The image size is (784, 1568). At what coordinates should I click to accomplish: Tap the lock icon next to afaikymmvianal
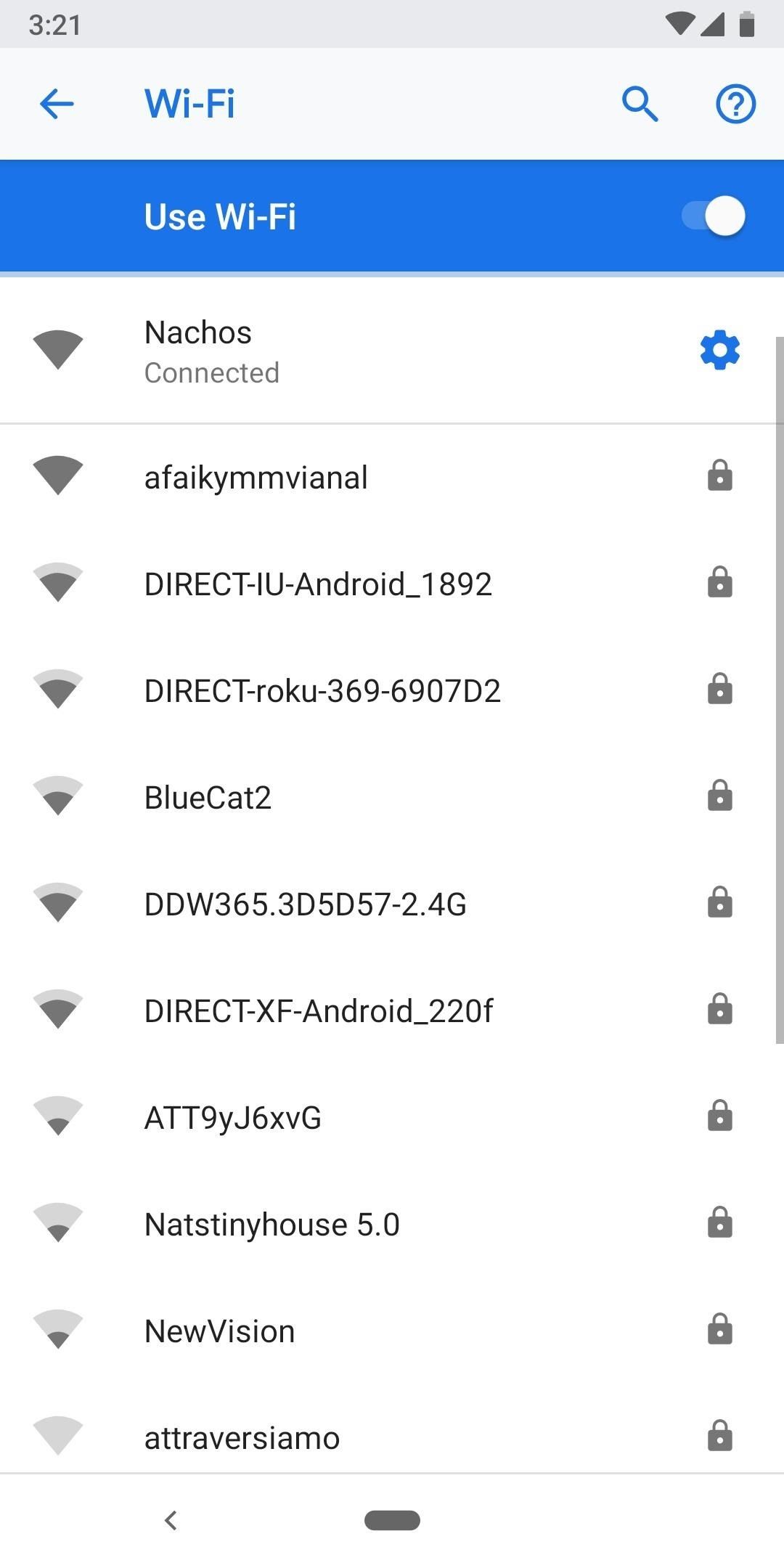tap(719, 476)
